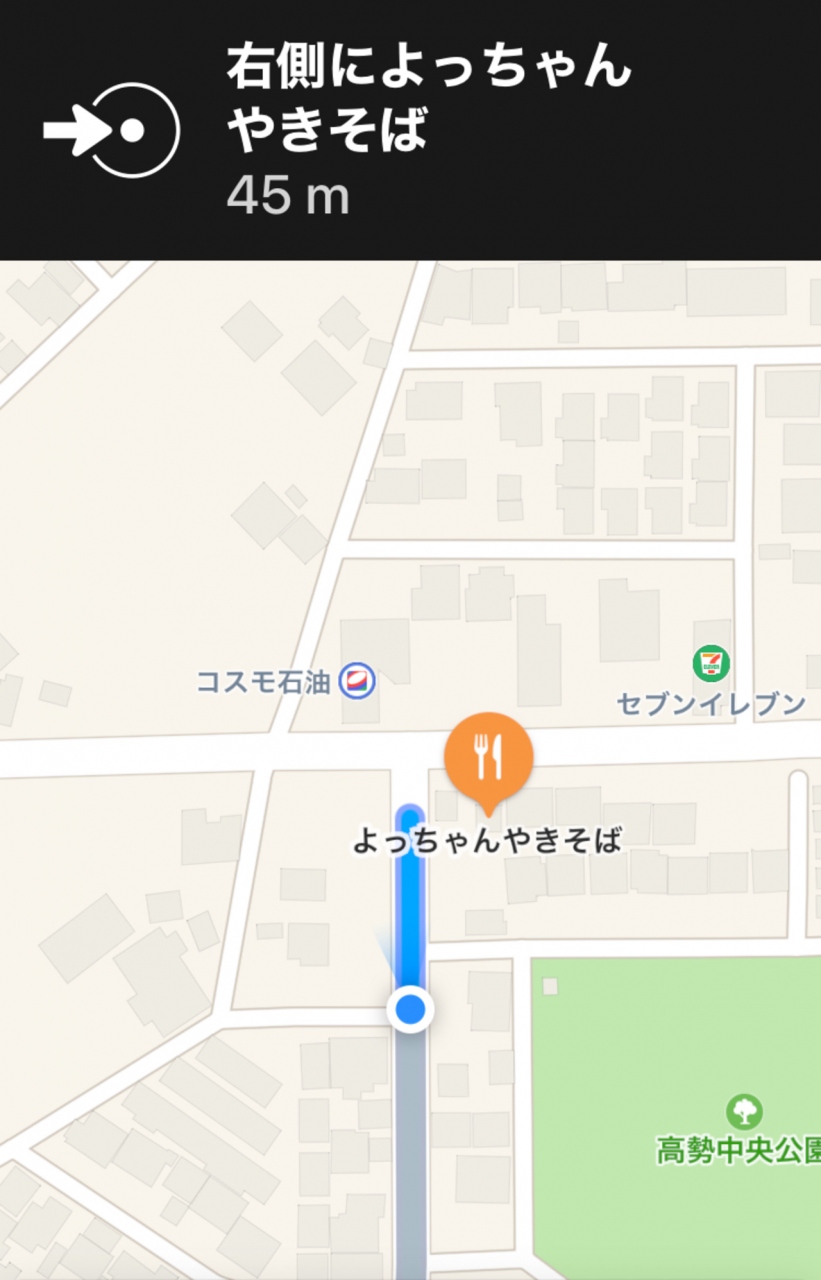Tap the 高勢中央公園 park marker
Screen dimensions: 821x1280
click(x=743, y=1111)
